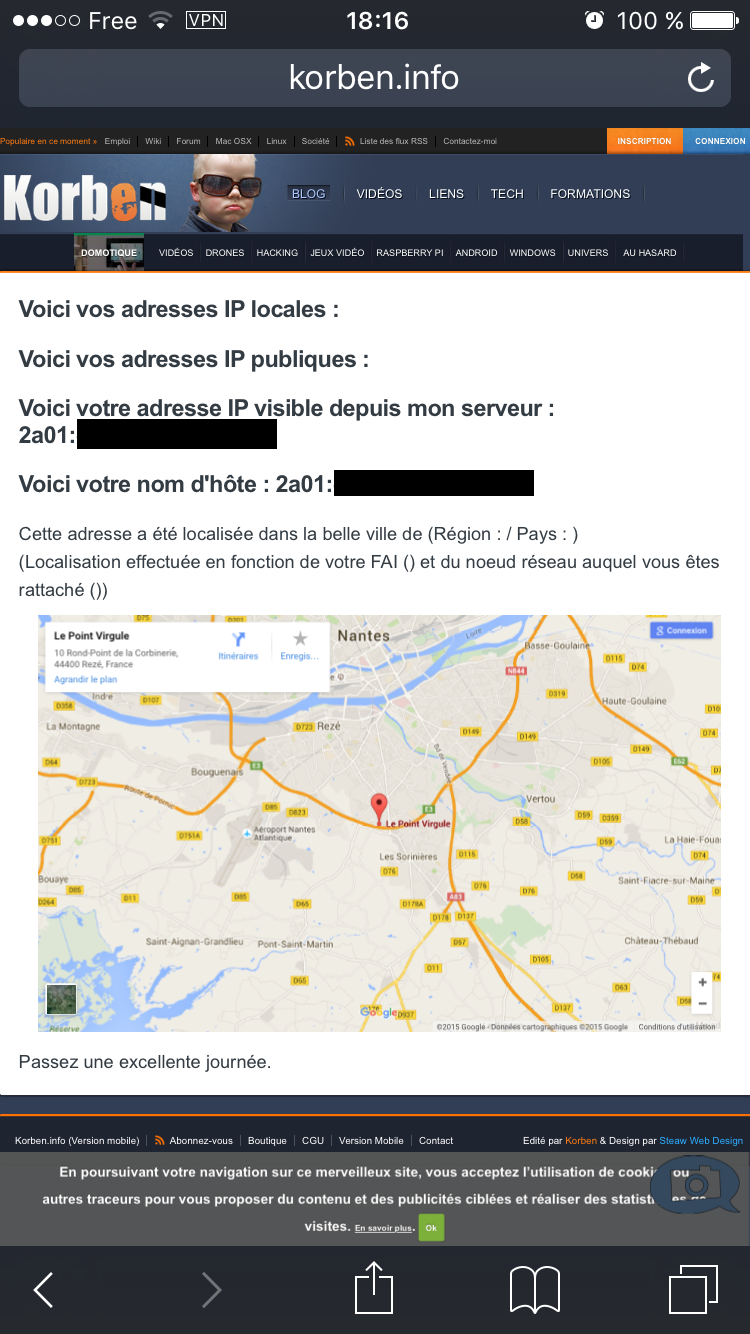Switch to the VIDÉOS main tab
The image size is (750, 1334).
click(x=379, y=194)
